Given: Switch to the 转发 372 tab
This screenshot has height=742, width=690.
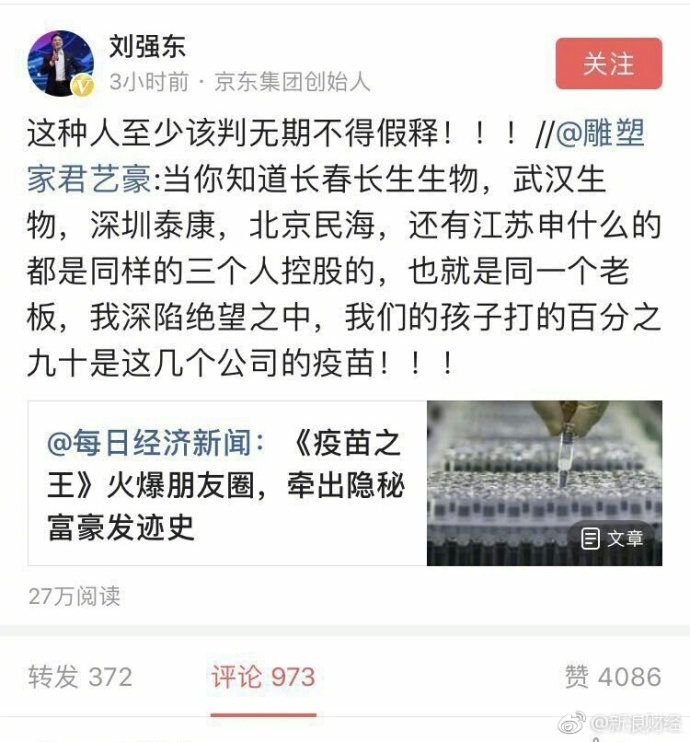Looking at the screenshot, I should tap(80, 677).
